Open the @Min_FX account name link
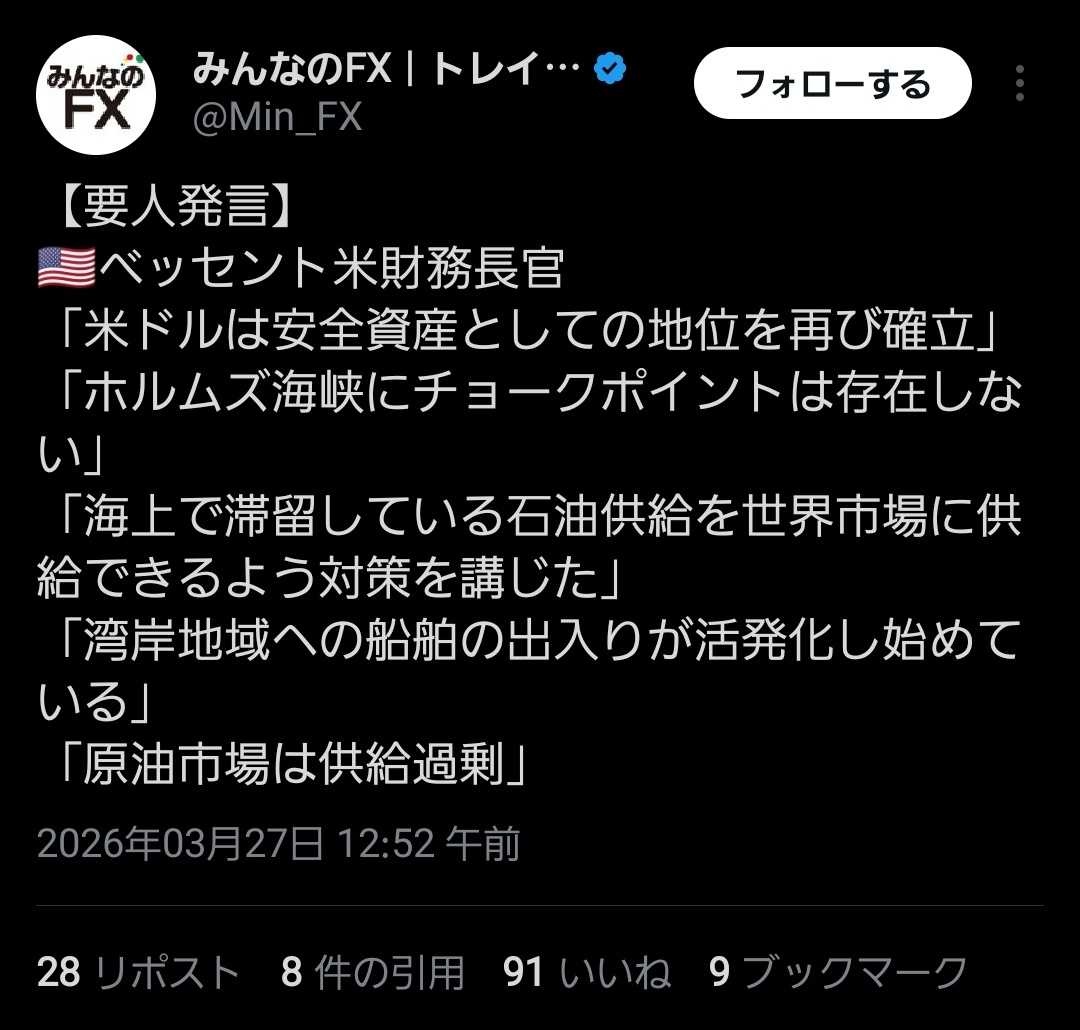Image resolution: width=1080 pixels, height=1030 pixels. tap(276, 118)
